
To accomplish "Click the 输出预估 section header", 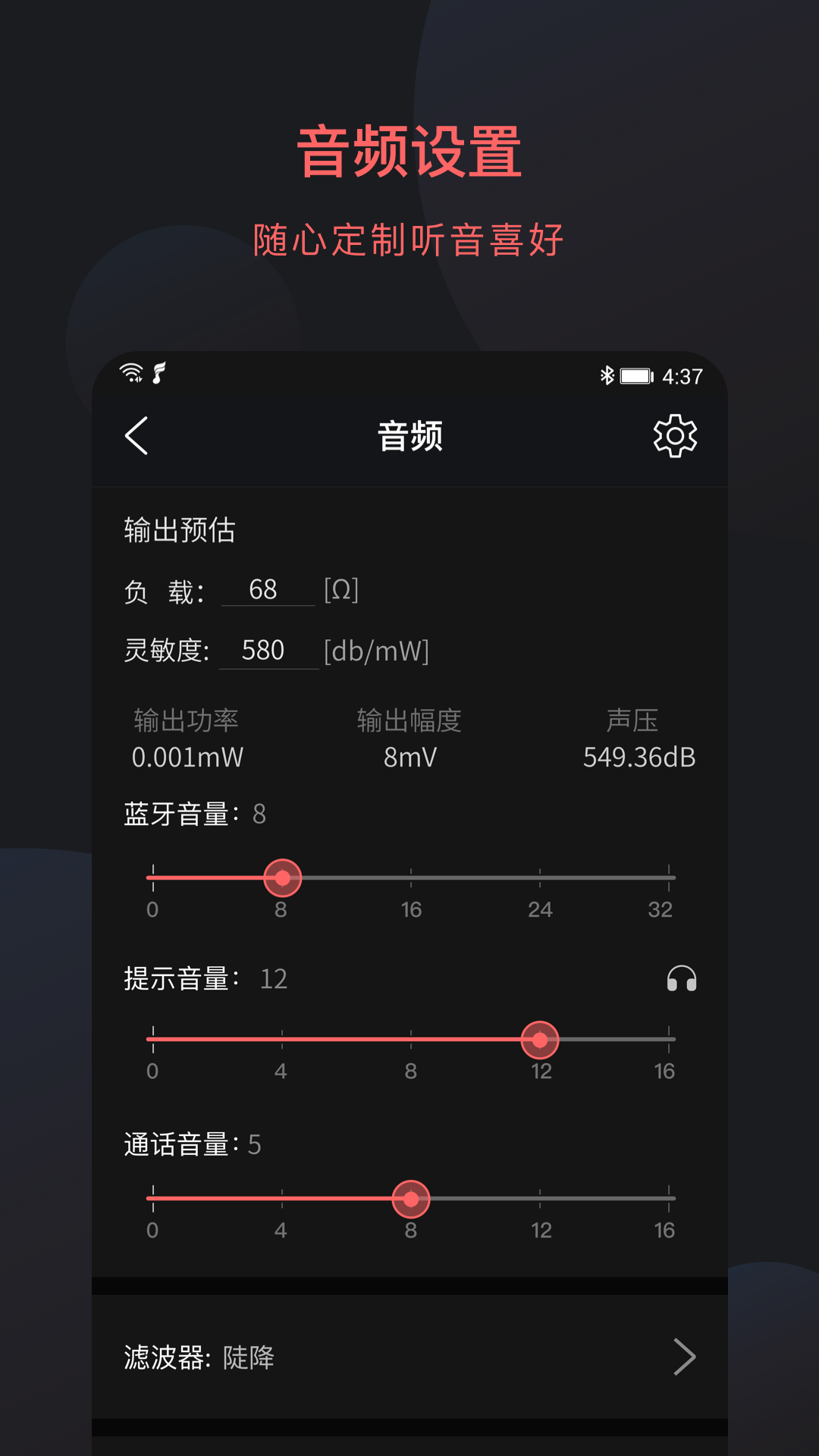I will click(x=179, y=531).
